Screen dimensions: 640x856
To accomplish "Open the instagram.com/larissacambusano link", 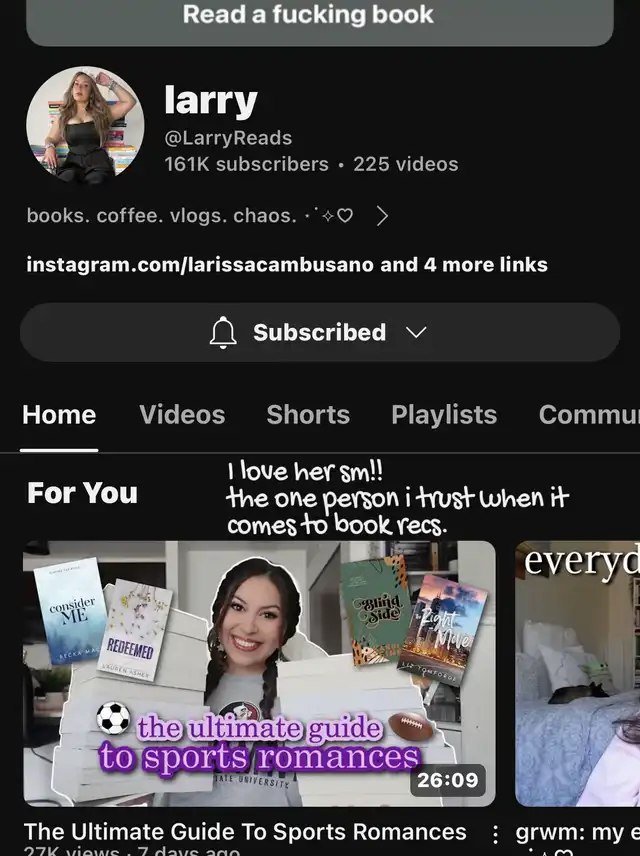I will (286, 265).
